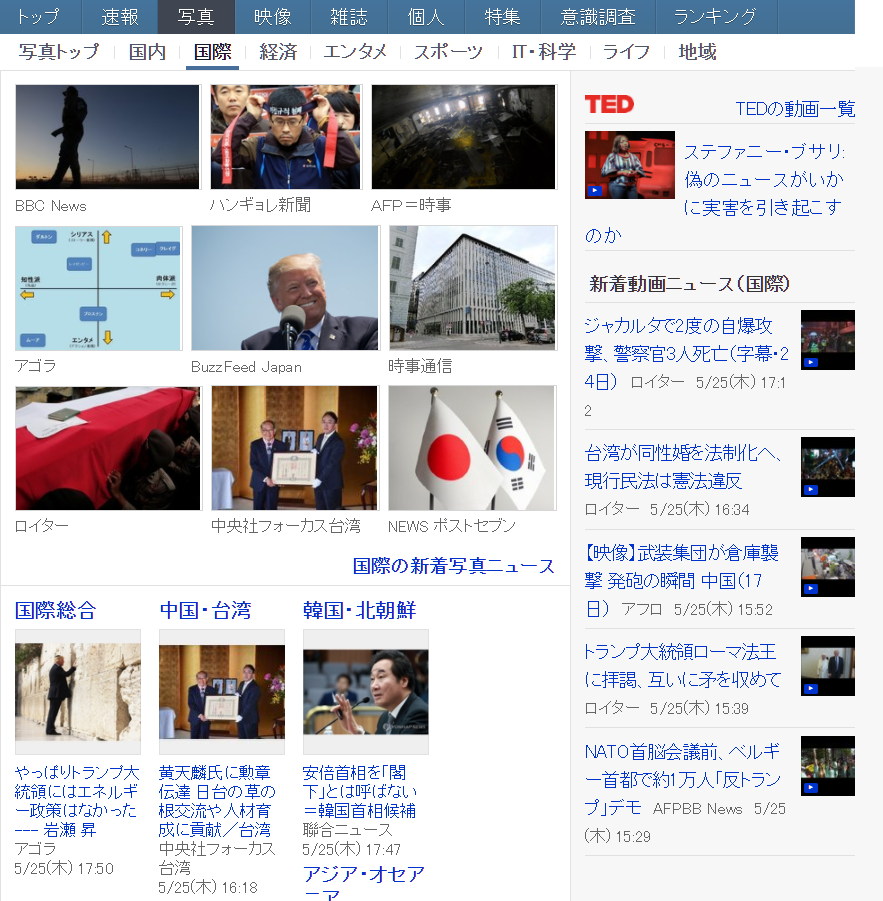The height and width of the screenshot is (901, 883).
Task: Open the 韓国・北朝鮮 section heading
Action: coord(359,610)
